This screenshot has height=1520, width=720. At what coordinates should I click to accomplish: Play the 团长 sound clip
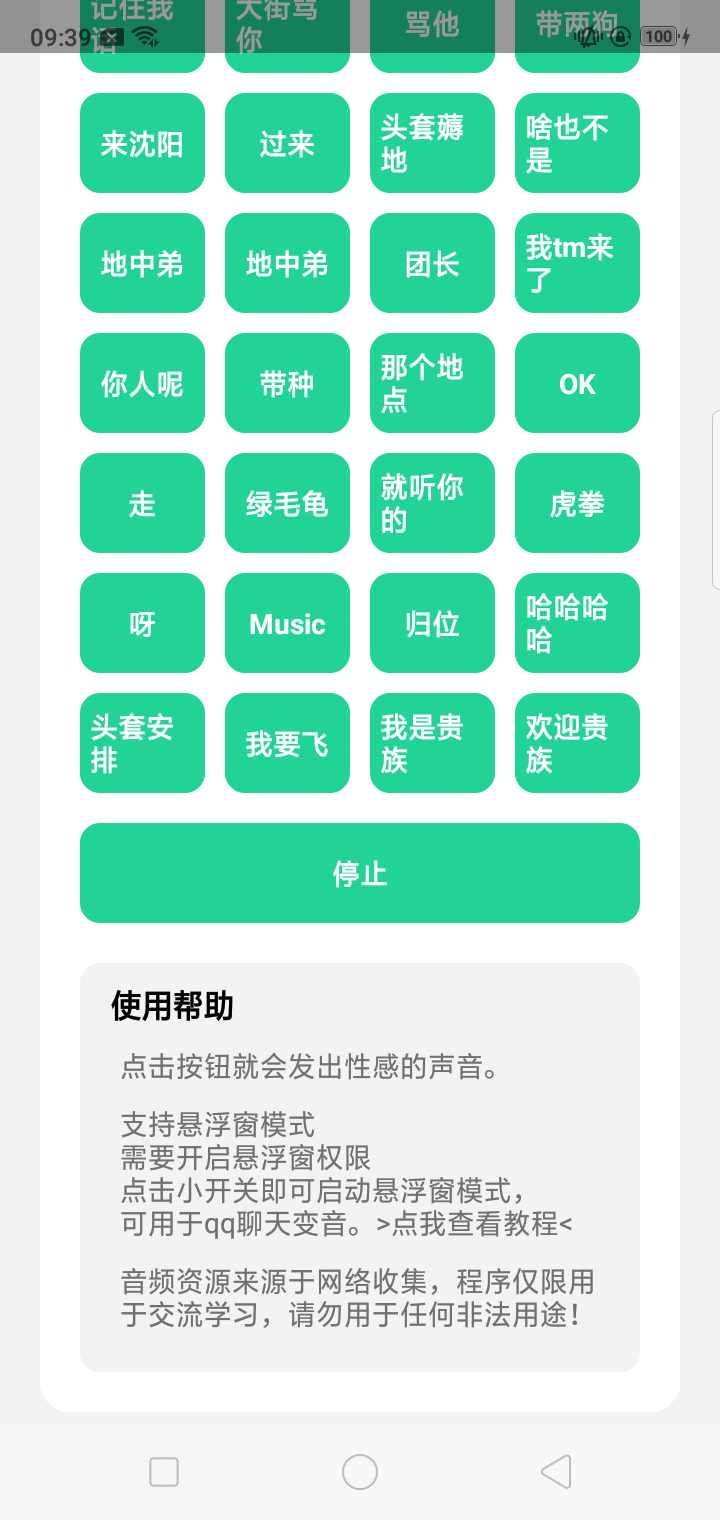tap(432, 263)
